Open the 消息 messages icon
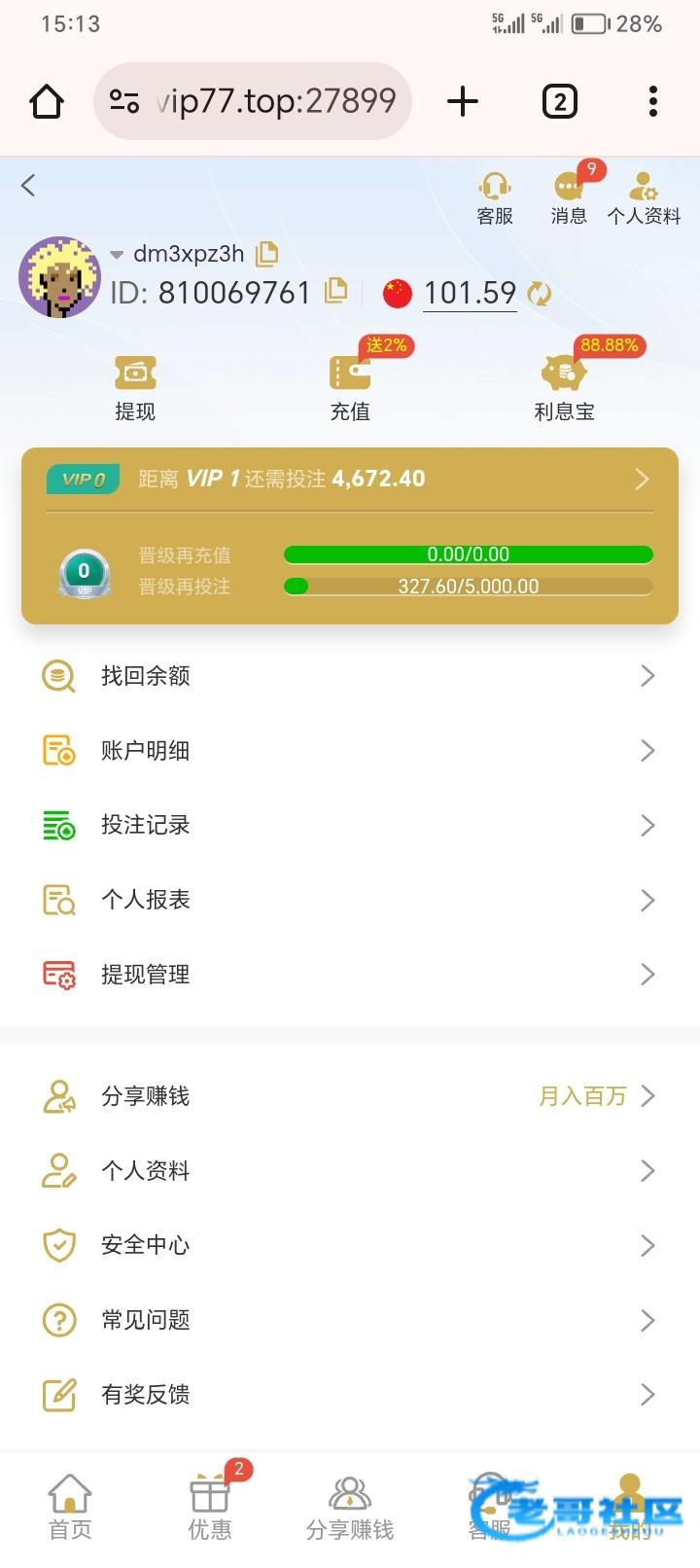The width and height of the screenshot is (700, 1568). [x=569, y=197]
